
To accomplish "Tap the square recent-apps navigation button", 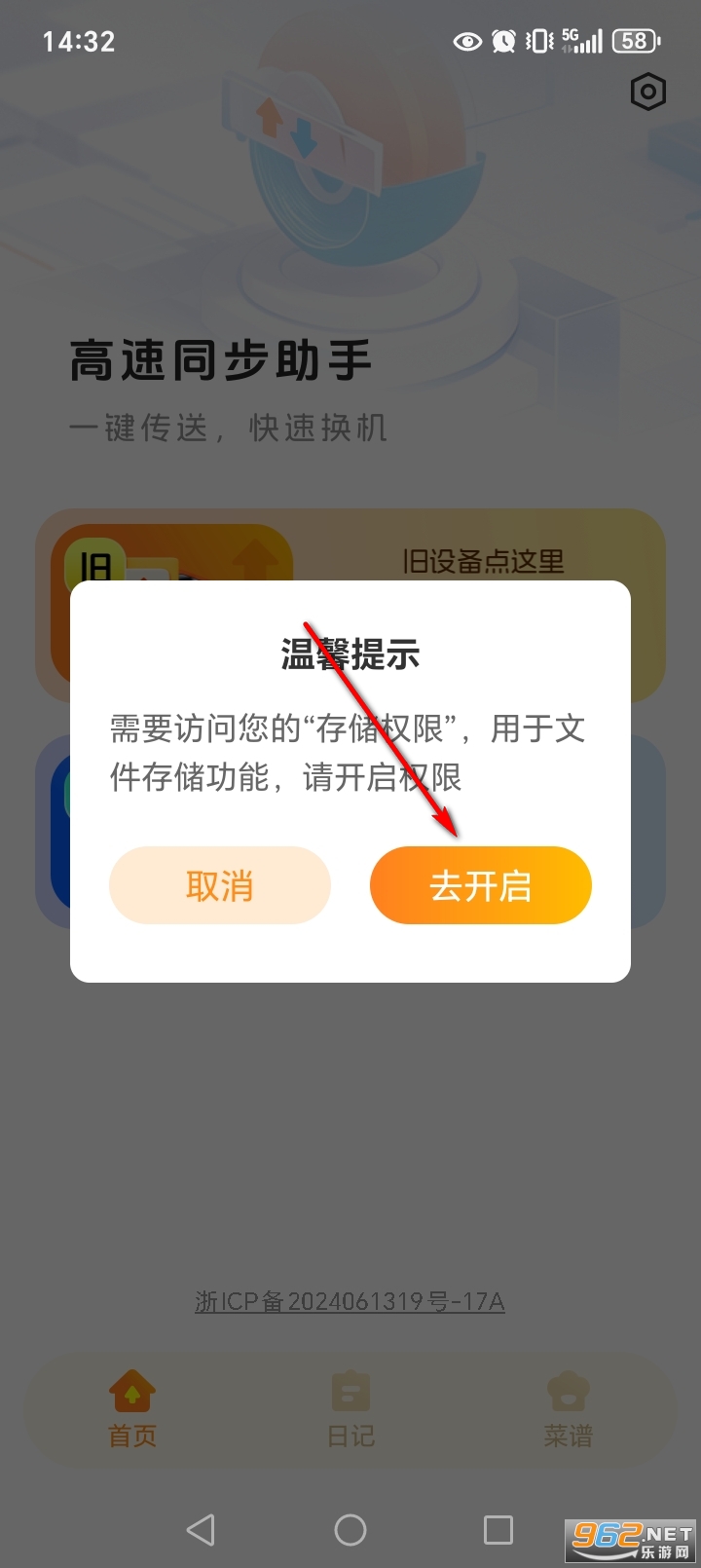I will pos(497,1529).
